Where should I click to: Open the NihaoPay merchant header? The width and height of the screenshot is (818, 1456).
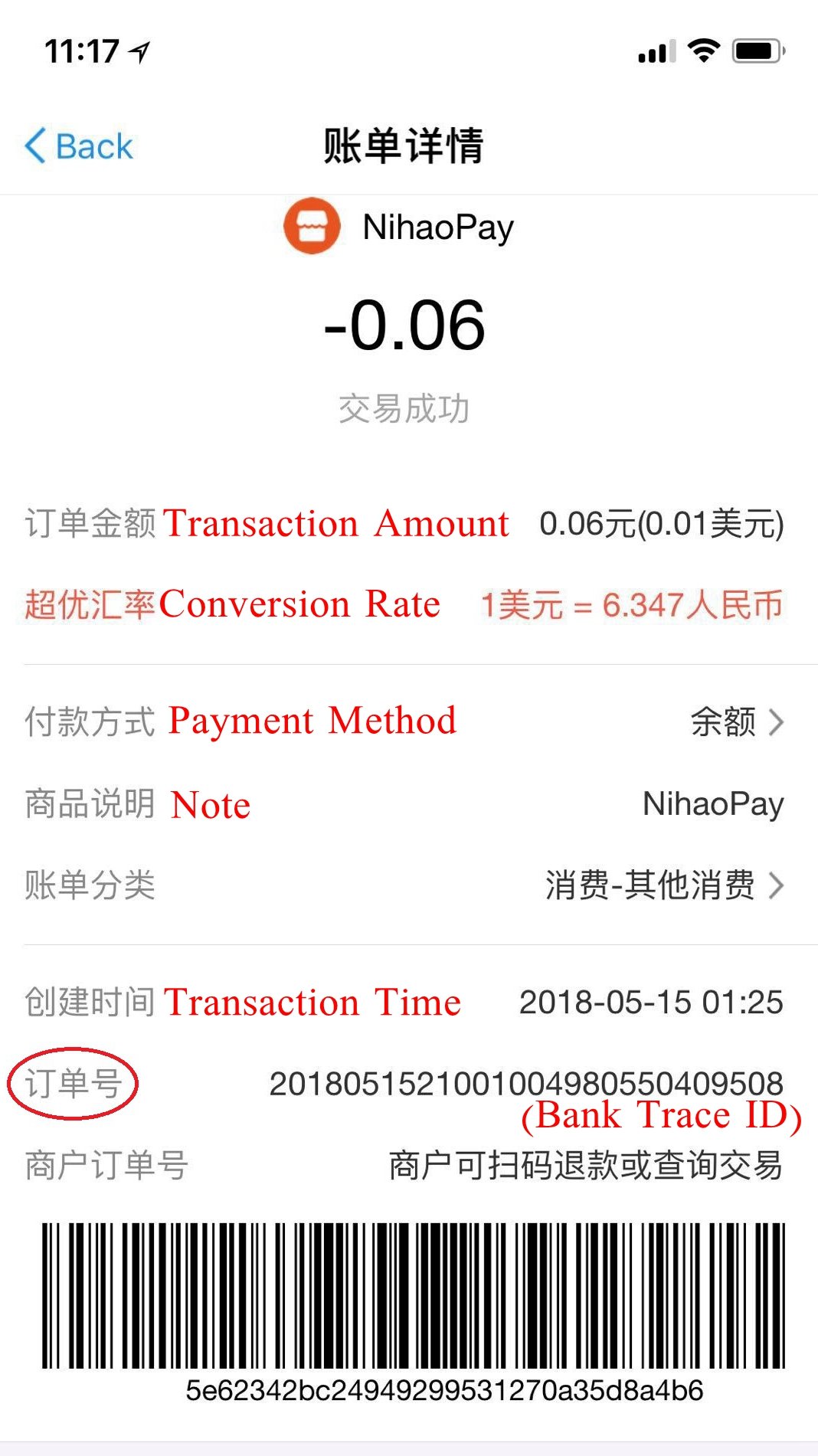[399, 227]
